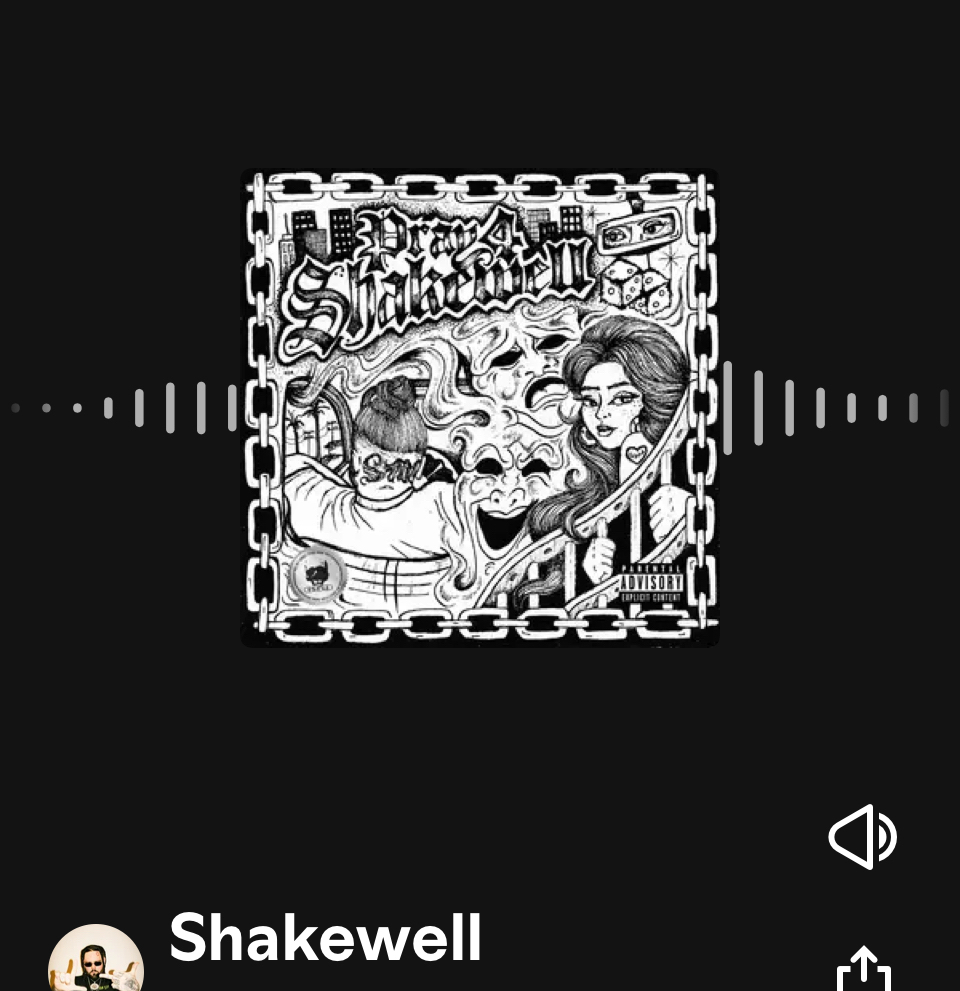Open Shakewell's artist profile picture
The image size is (960, 991).
[x=96, y=962]
